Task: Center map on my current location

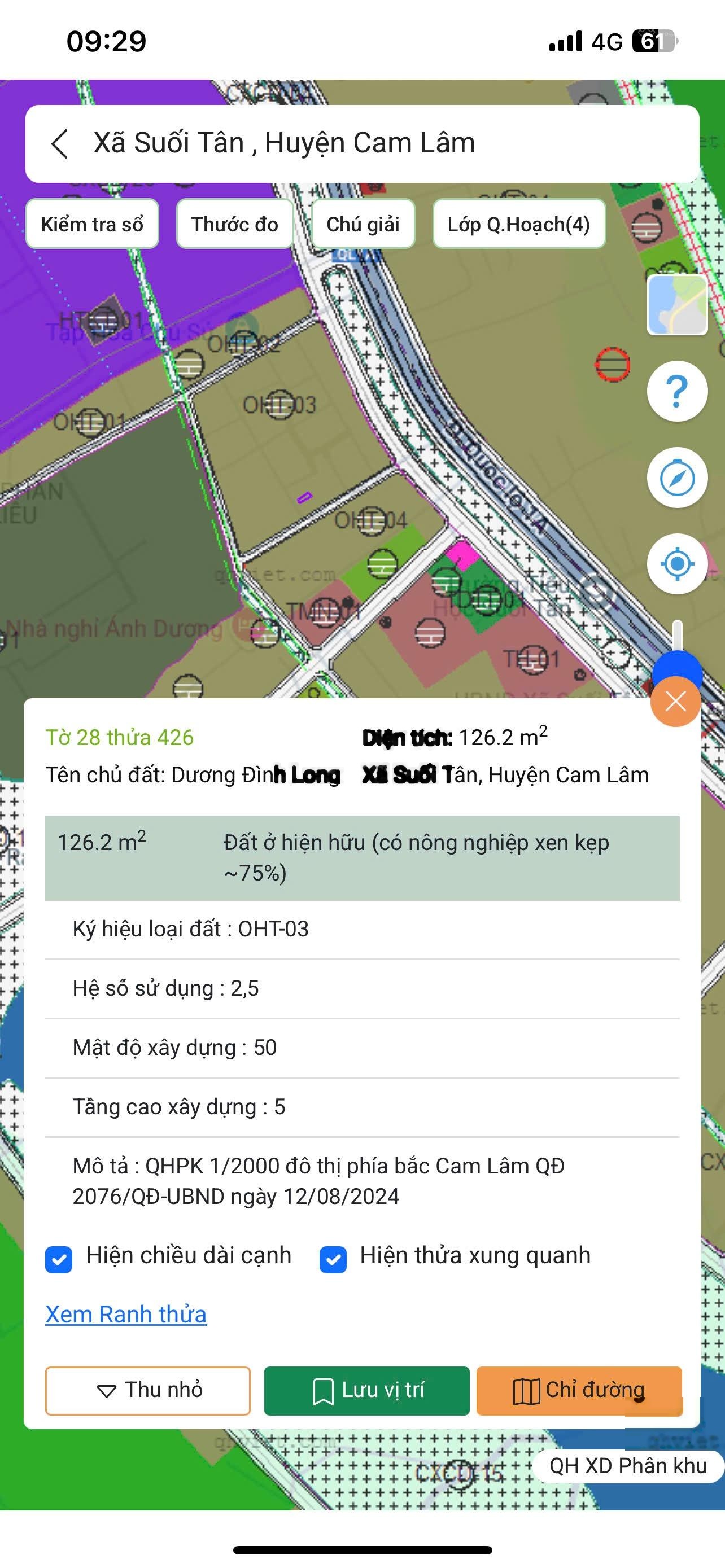Action: (x=677, y=564)
